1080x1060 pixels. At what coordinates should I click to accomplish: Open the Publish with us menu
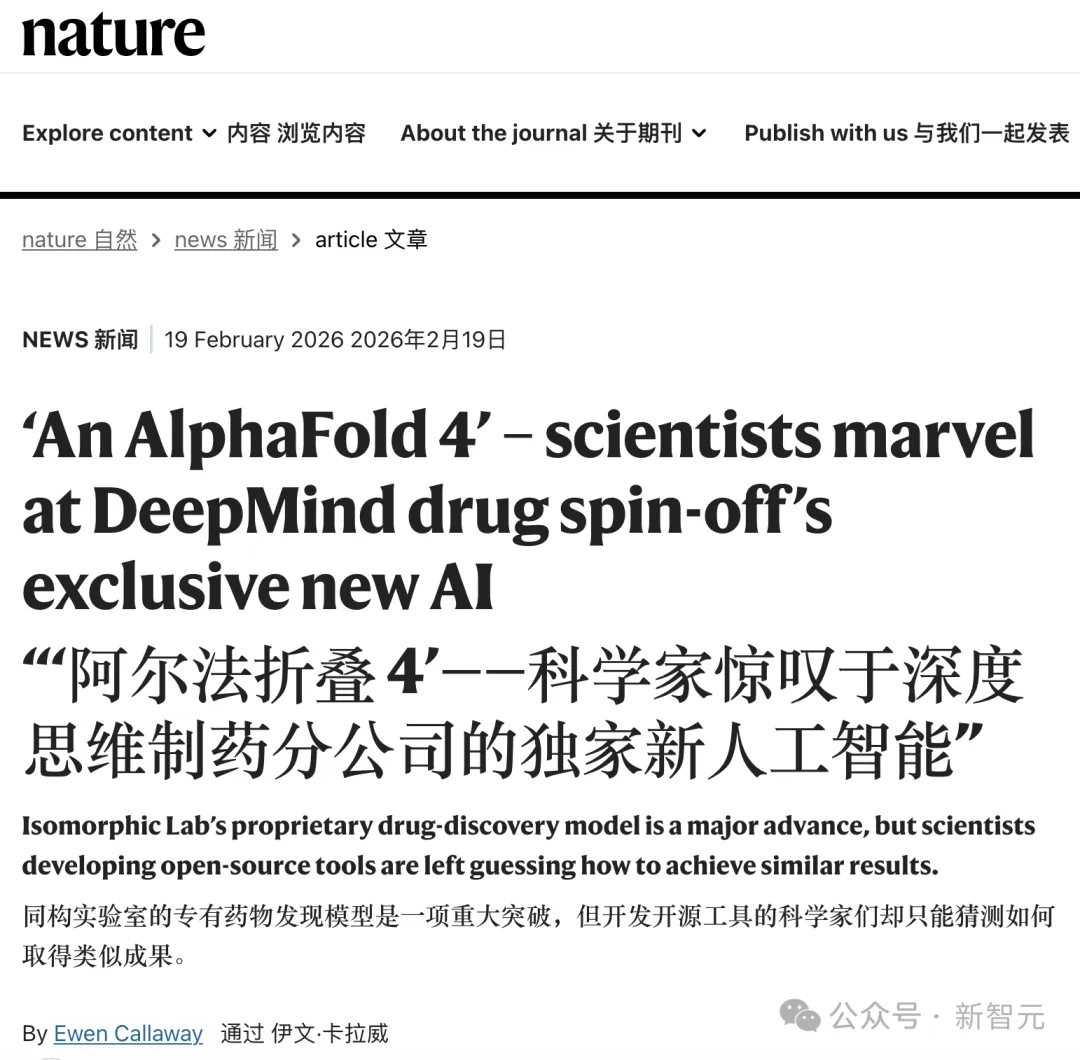click(906, 133)
